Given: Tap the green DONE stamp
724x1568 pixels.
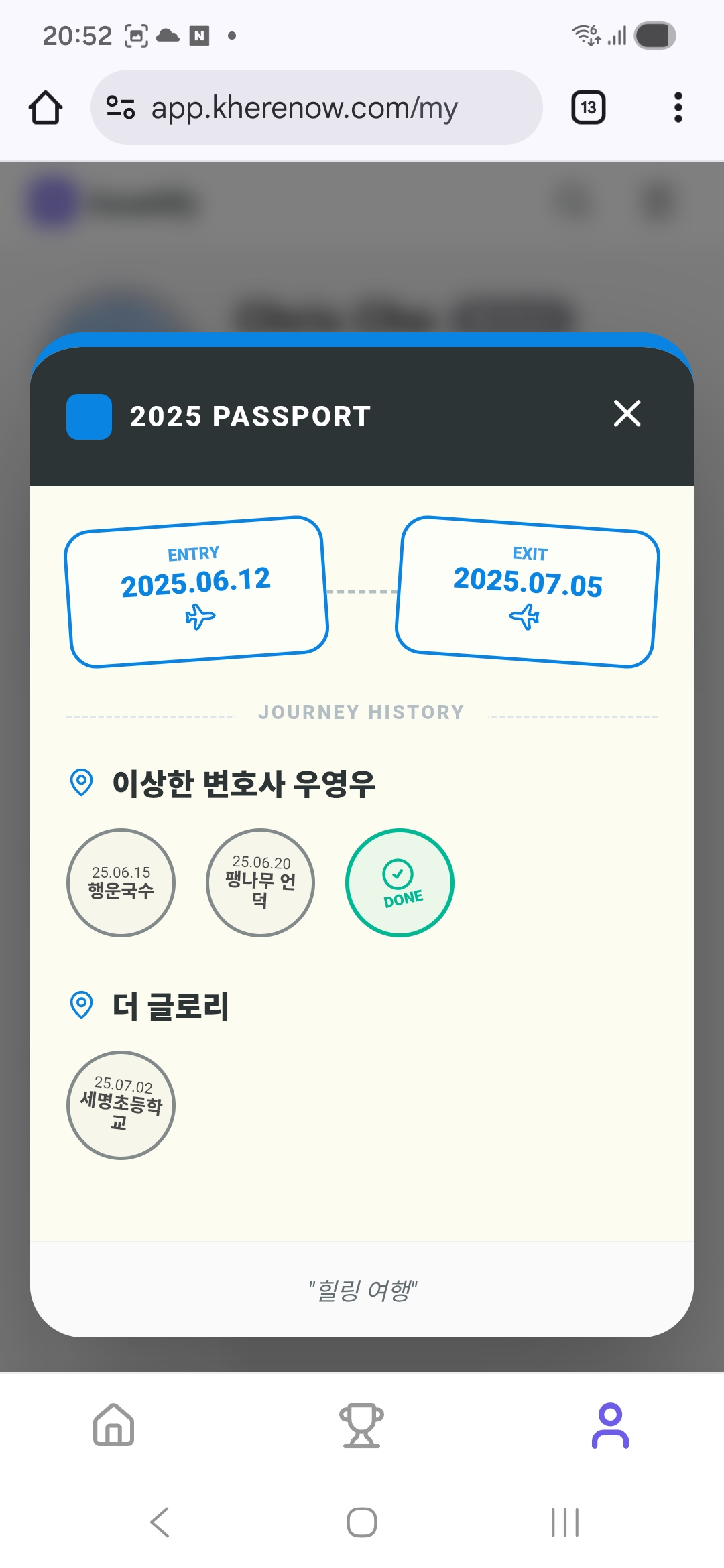Looking at the screenshot, I should (x=400, y=883).
